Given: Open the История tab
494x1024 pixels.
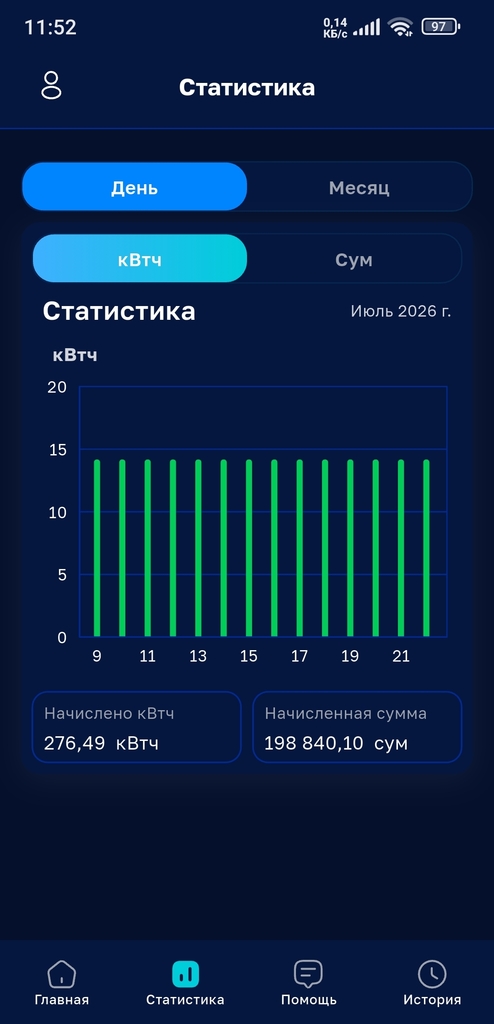Looking at the screenshot, I should (432, 983).
